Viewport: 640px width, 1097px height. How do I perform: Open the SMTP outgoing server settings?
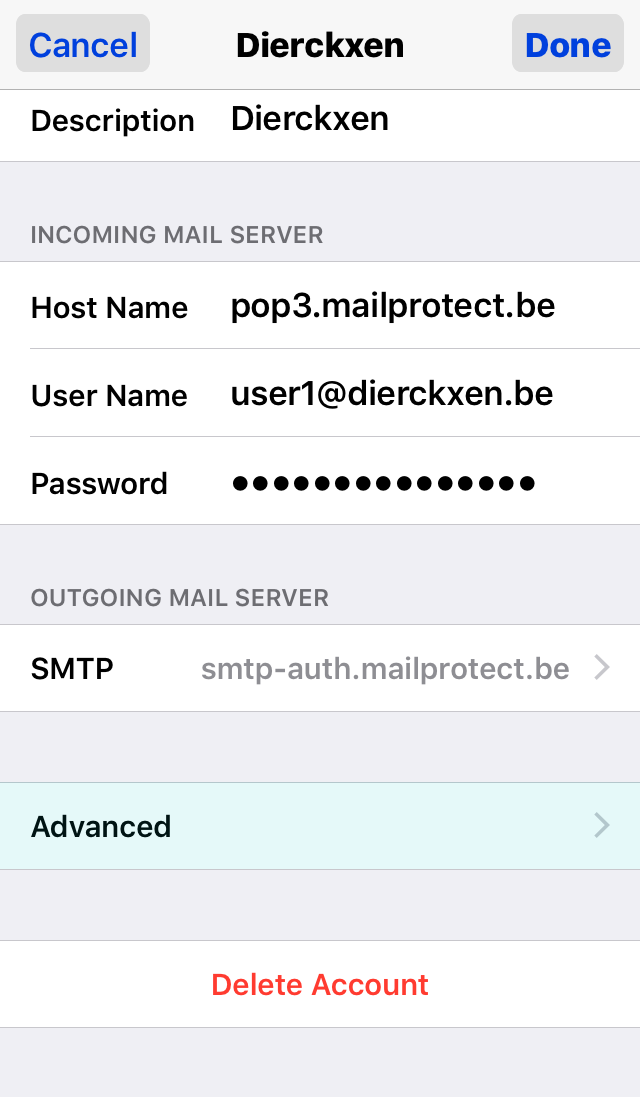(320, 668)
